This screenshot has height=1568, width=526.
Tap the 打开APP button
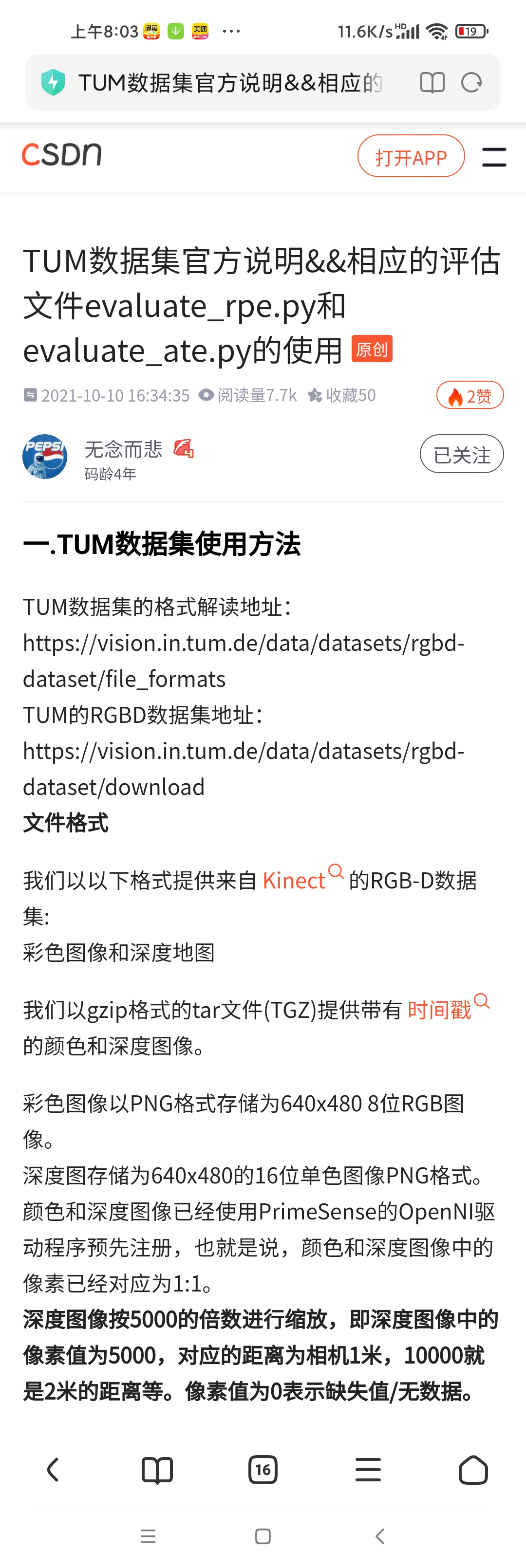(x=411, y=156)
